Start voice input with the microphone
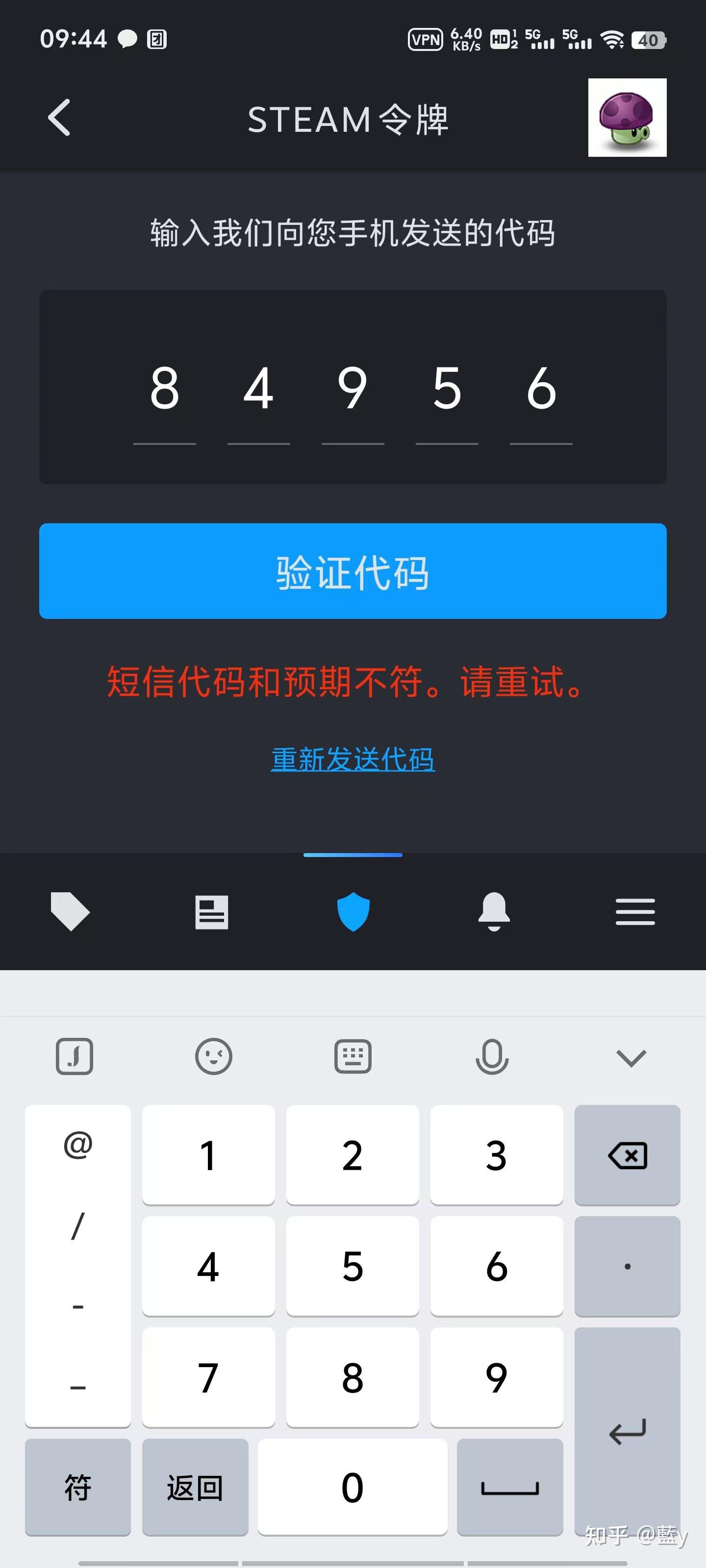706x1568 pixels. [x=492, y=1056]
